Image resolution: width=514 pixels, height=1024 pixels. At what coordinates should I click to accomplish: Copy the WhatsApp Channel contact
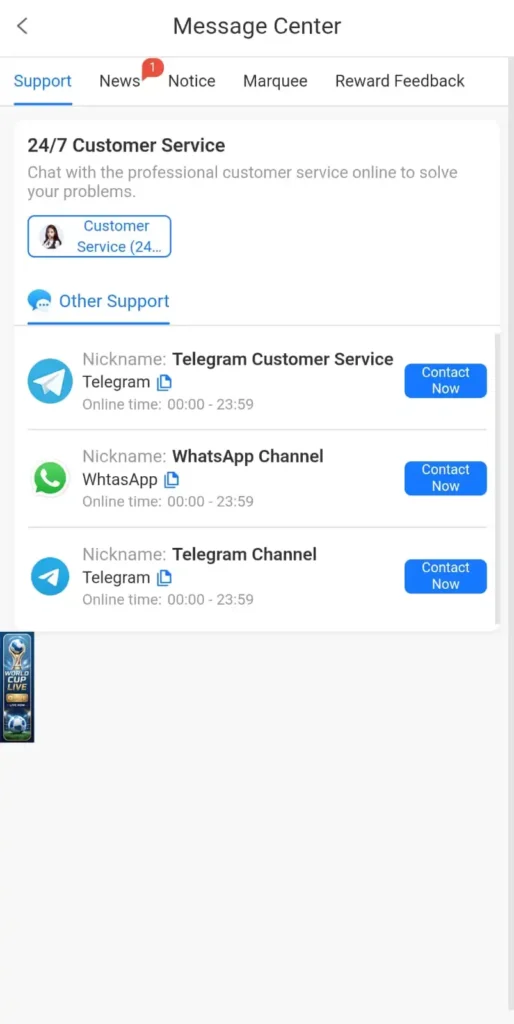(172, 480)
